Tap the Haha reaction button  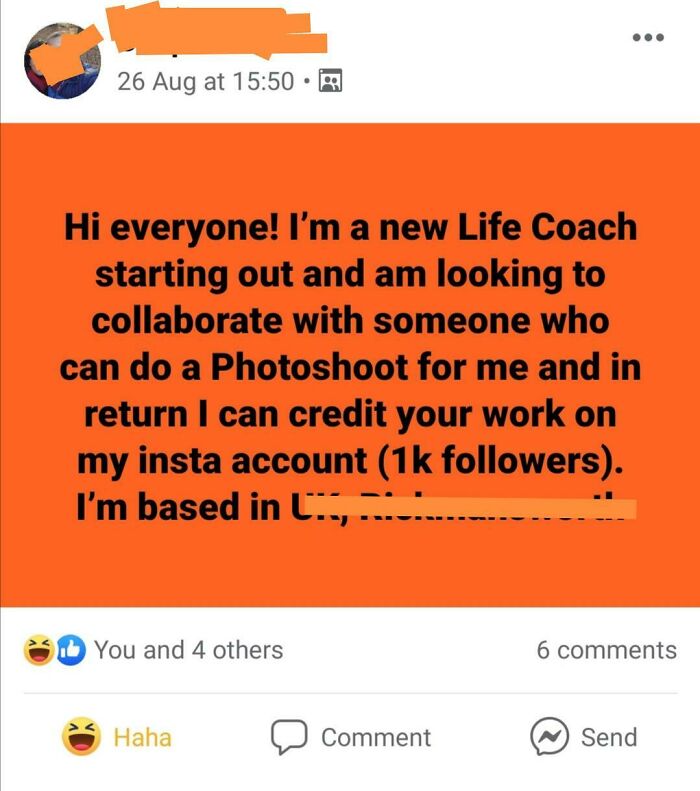point(117,737)
